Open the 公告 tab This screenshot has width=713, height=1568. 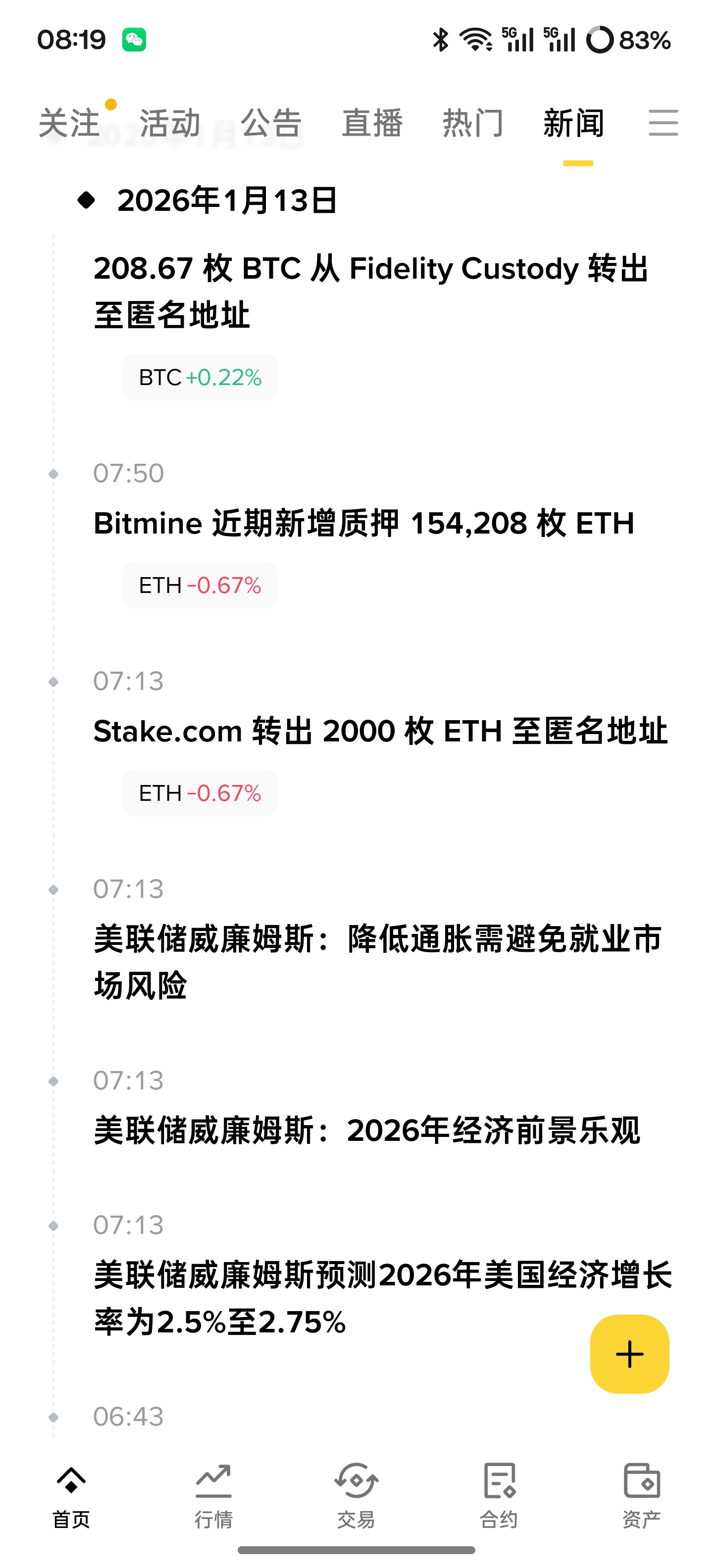click(x=271, y=124)
